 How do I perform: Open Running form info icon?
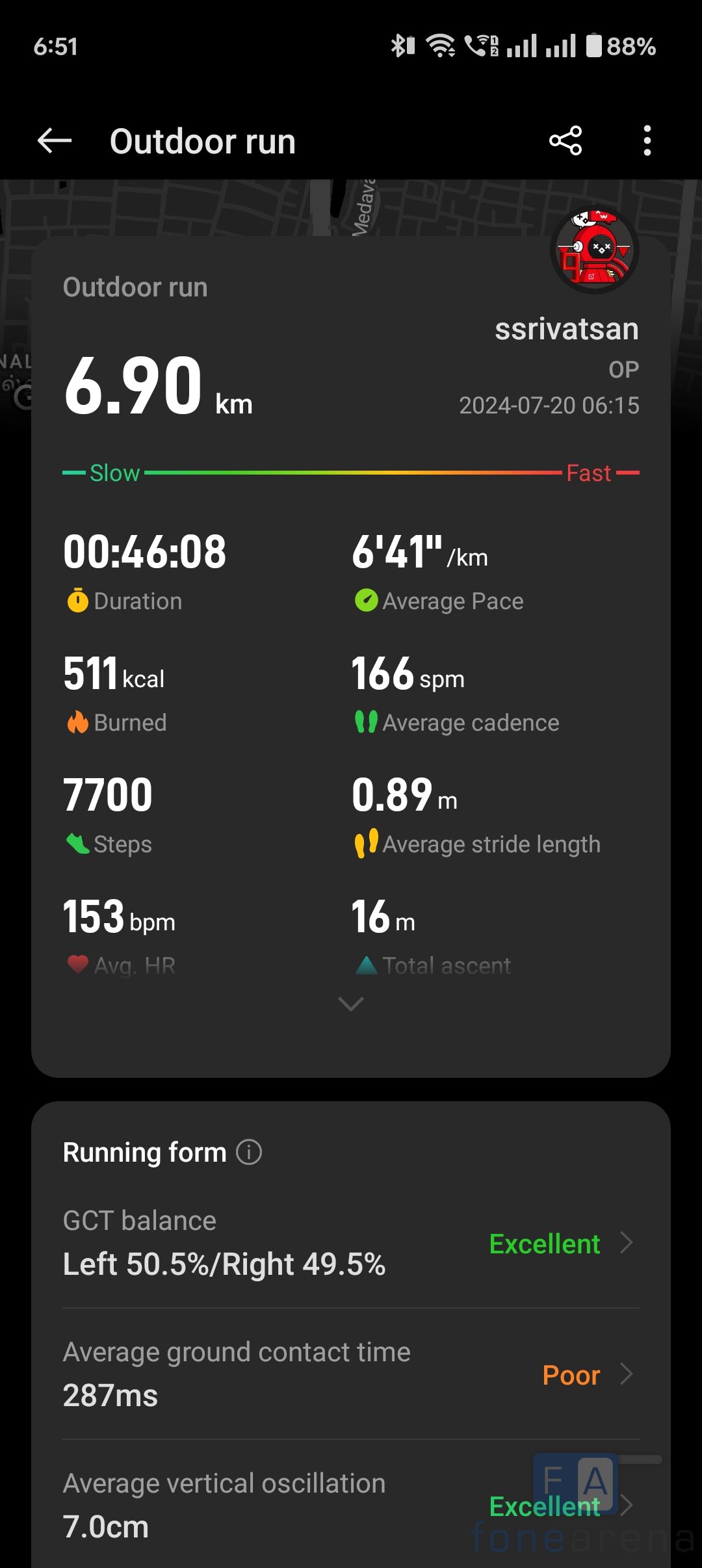249,1152
